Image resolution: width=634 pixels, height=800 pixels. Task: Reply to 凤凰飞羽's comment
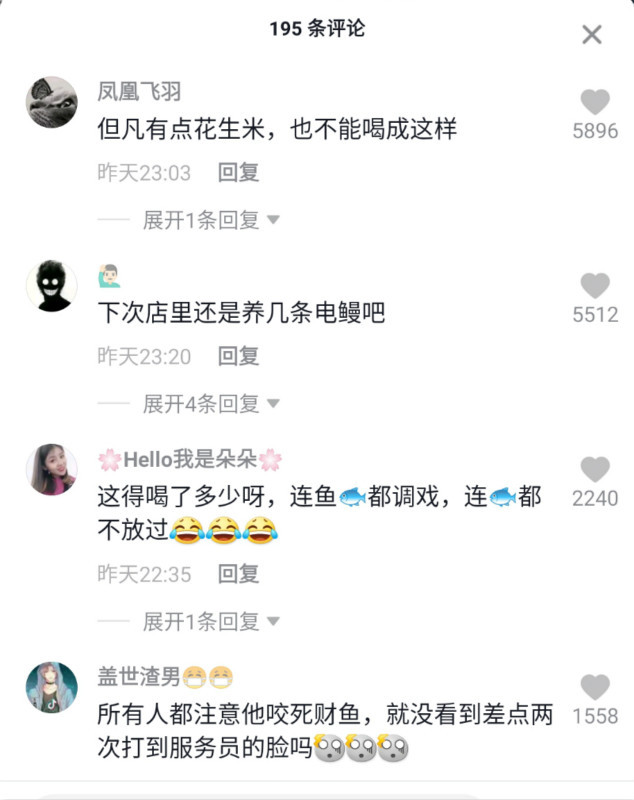pyautogui.click(x=239, y=172)
